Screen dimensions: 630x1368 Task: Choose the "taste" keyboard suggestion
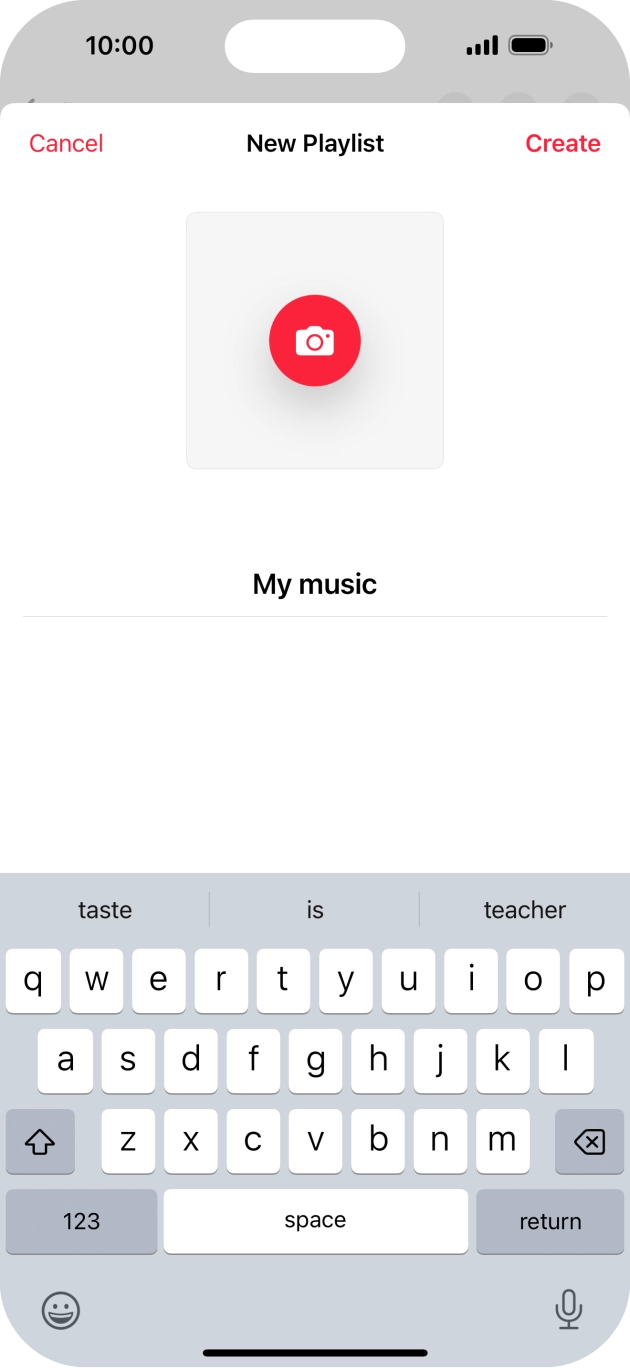[x=105, y=910]
